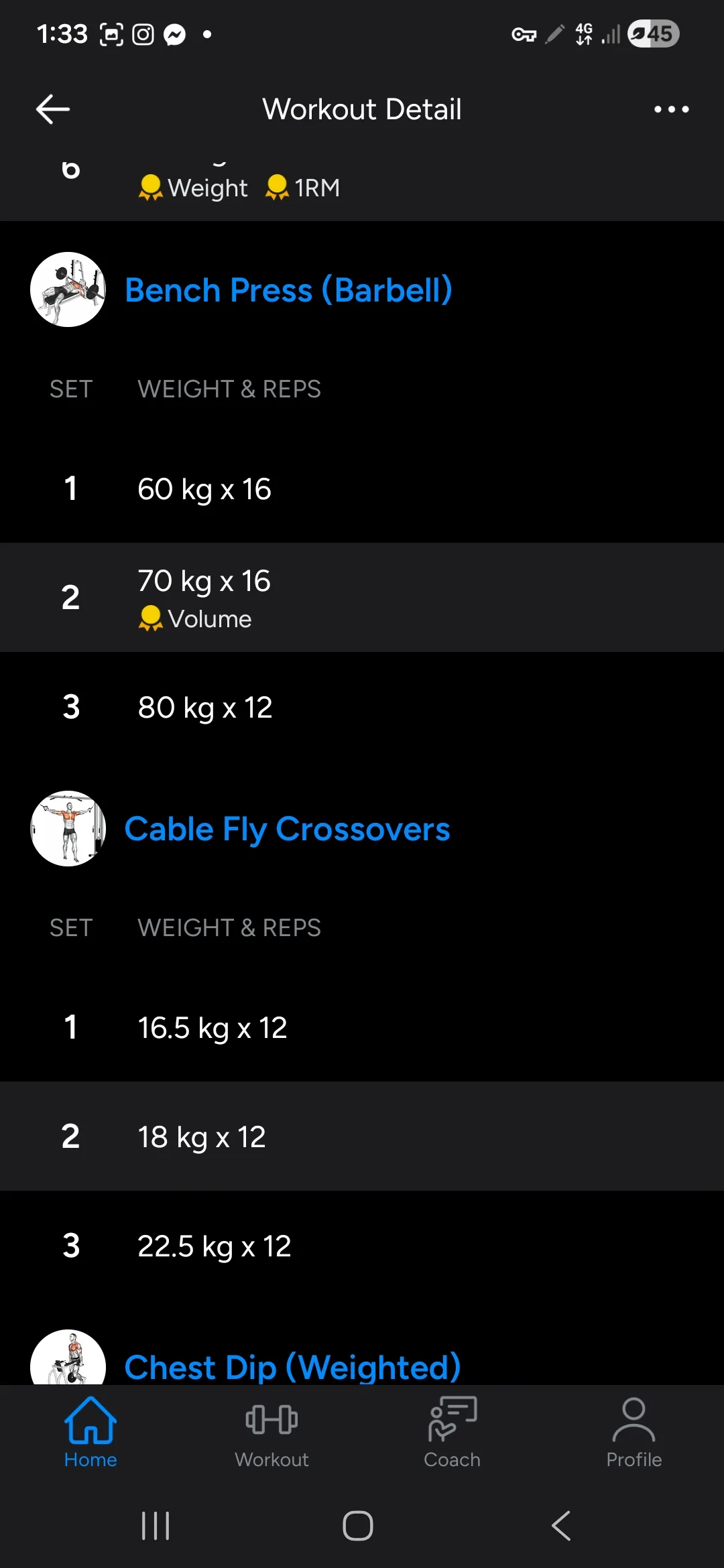This screenshot has height=1568, width=724.
Task: Switch to the Coach tab
Action: (452, 1433)
